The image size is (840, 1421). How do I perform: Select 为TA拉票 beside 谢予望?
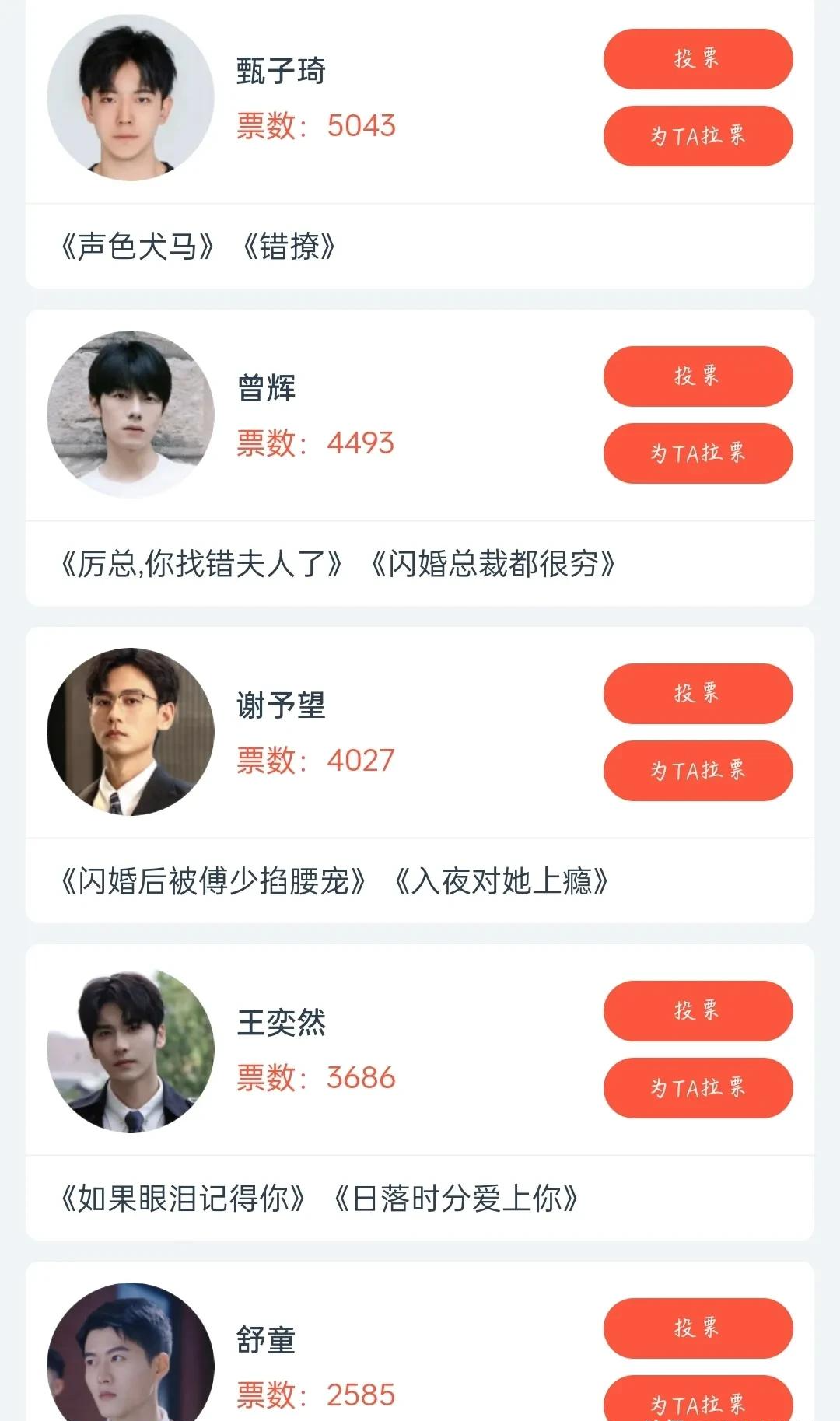point(698,771)
